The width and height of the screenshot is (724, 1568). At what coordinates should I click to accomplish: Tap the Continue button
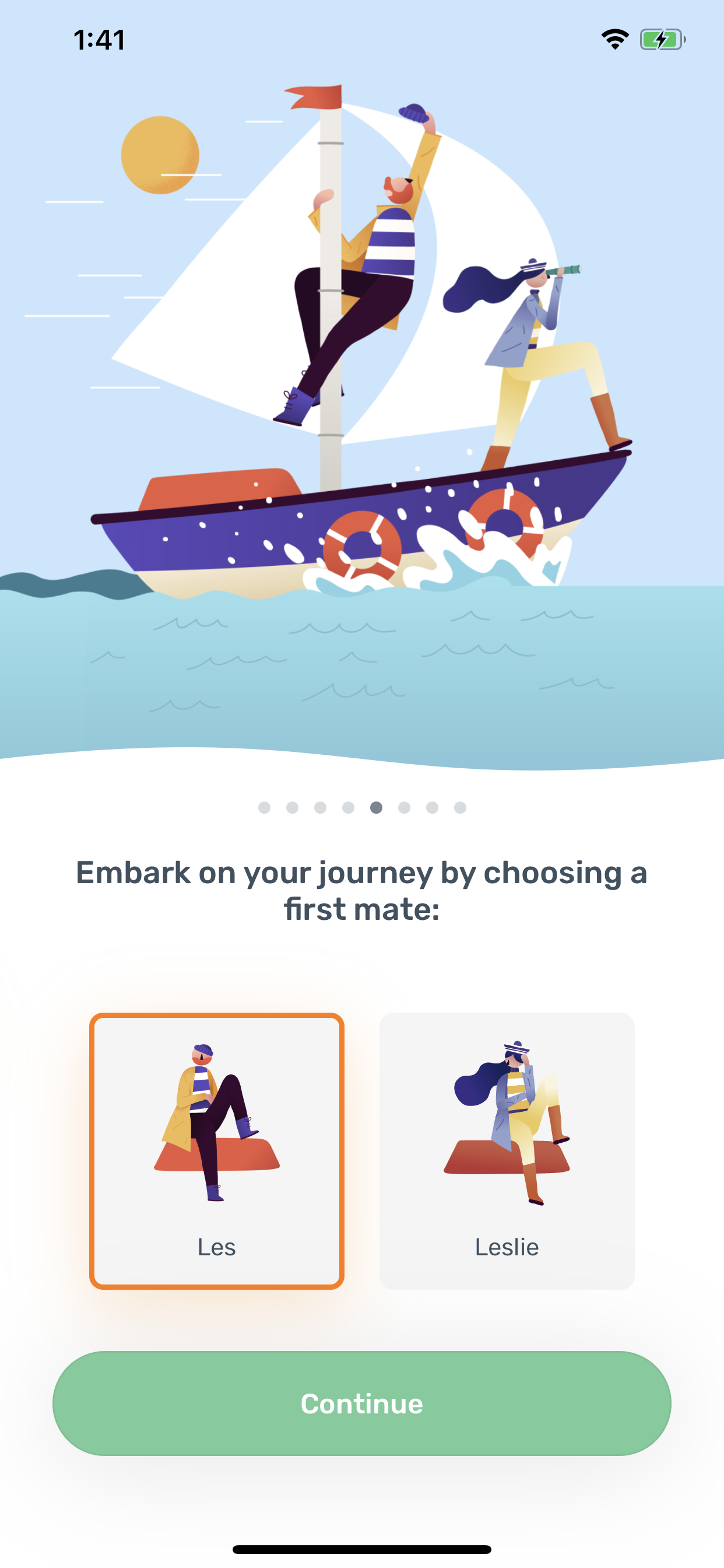coord(362,1403)
